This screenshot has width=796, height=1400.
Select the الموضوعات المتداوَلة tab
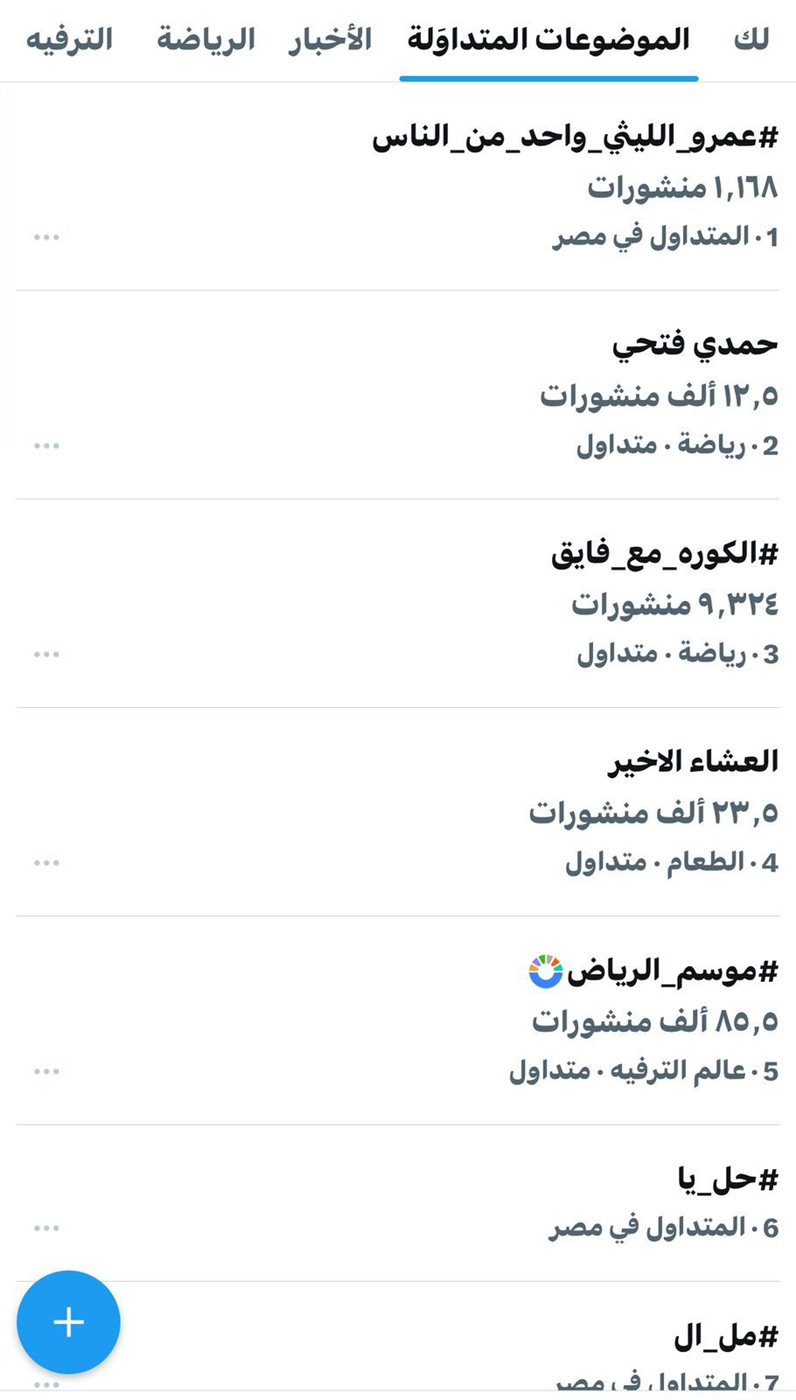pos(549,40)
